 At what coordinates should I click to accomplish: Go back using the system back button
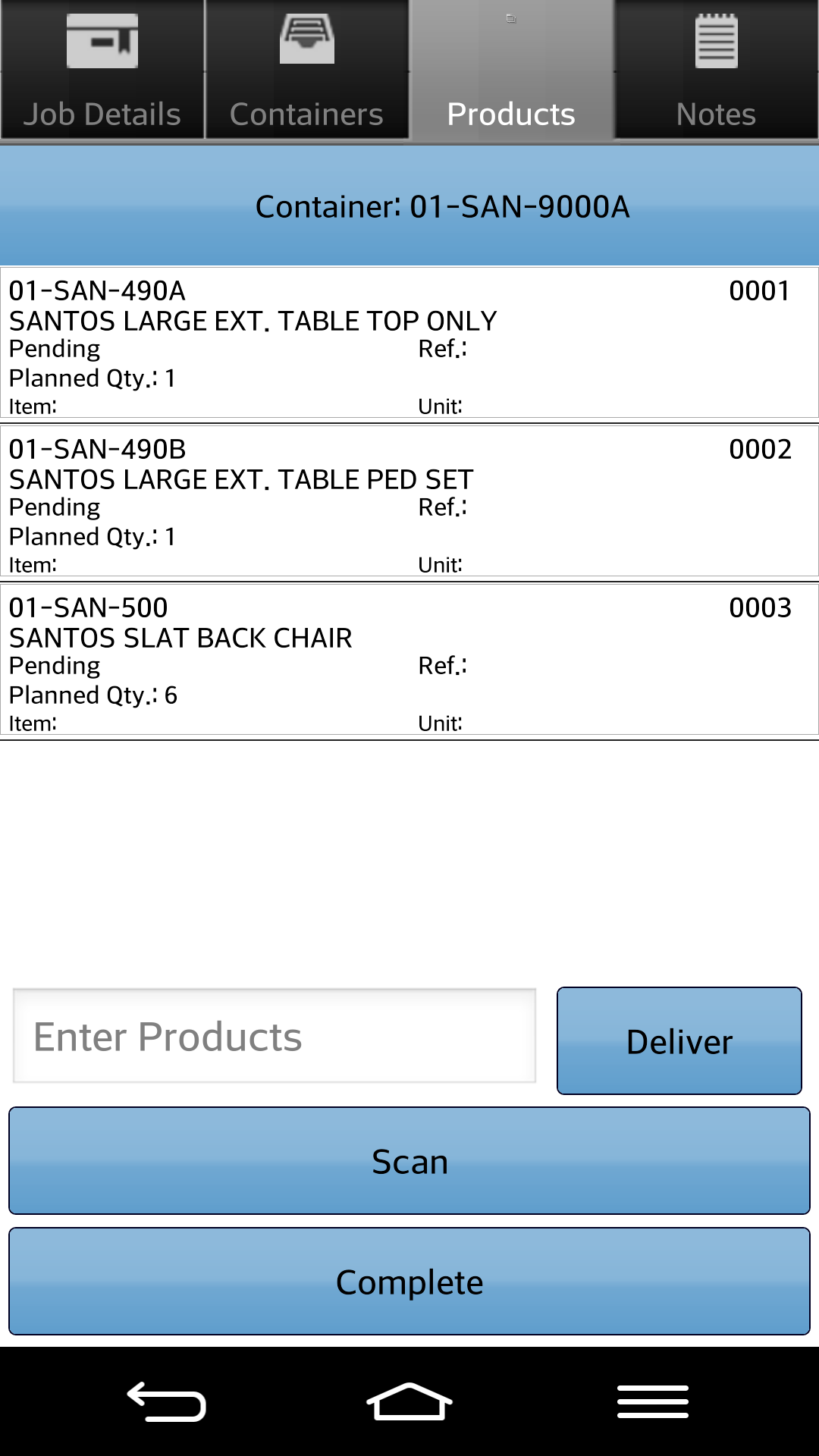[167, 1401]
